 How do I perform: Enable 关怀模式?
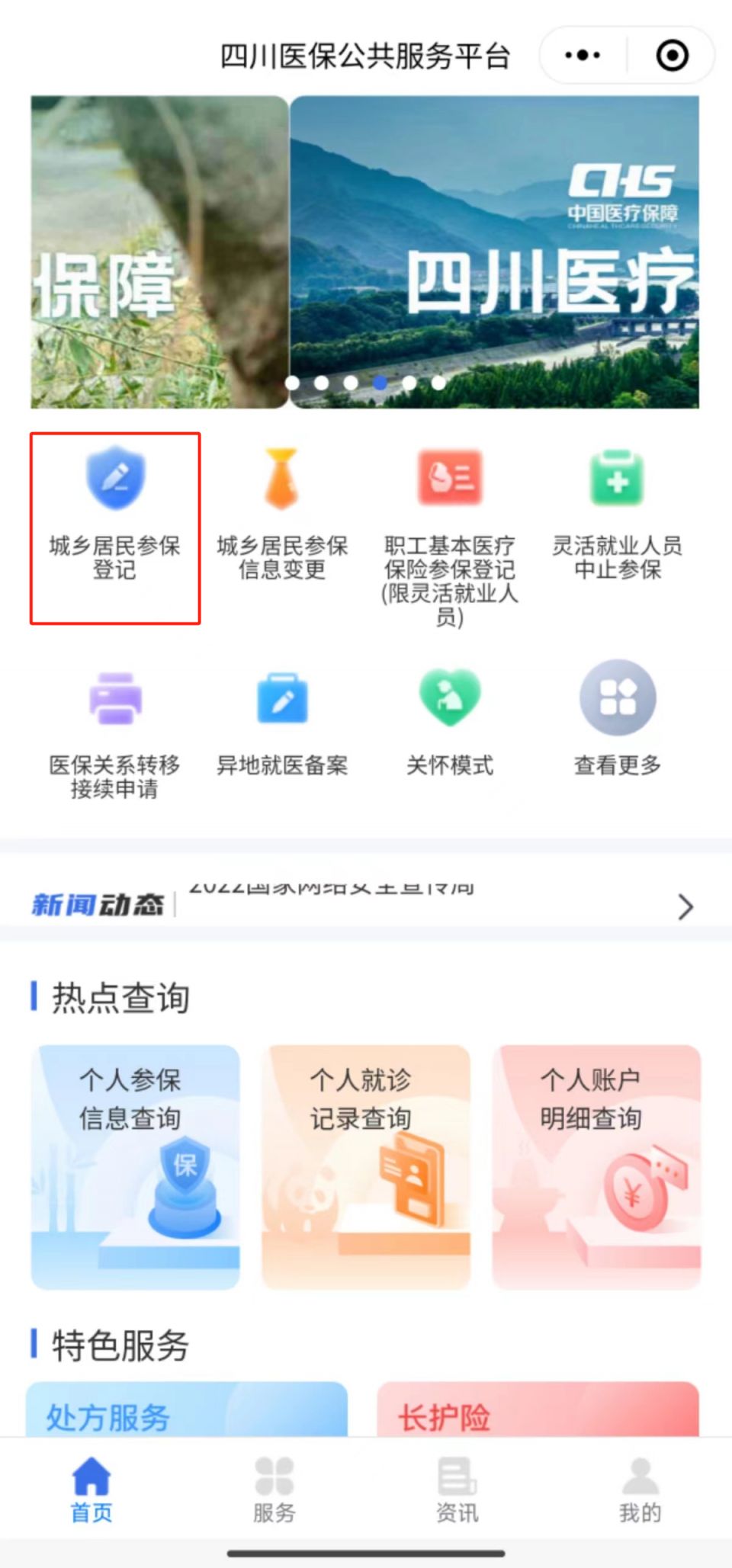tap(449, 720)
